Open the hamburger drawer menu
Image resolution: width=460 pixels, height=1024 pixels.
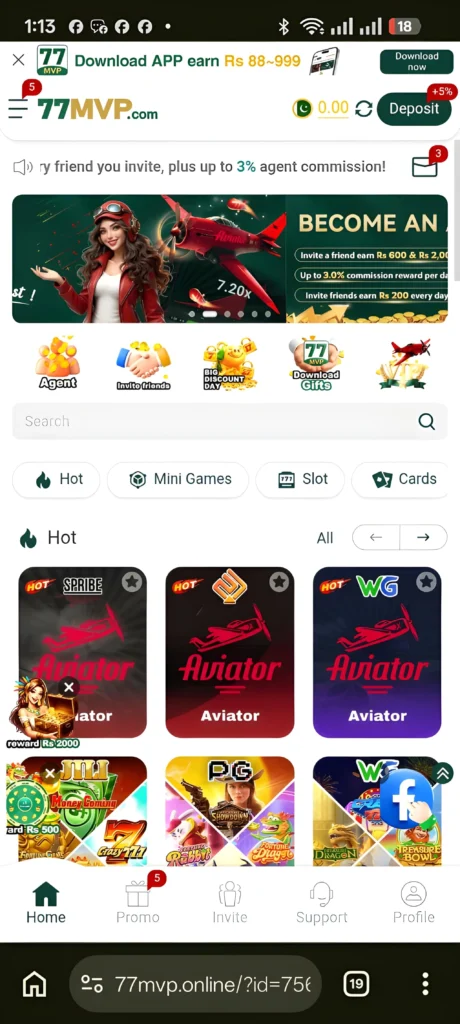pyautogui.click(x=18, y=109)
